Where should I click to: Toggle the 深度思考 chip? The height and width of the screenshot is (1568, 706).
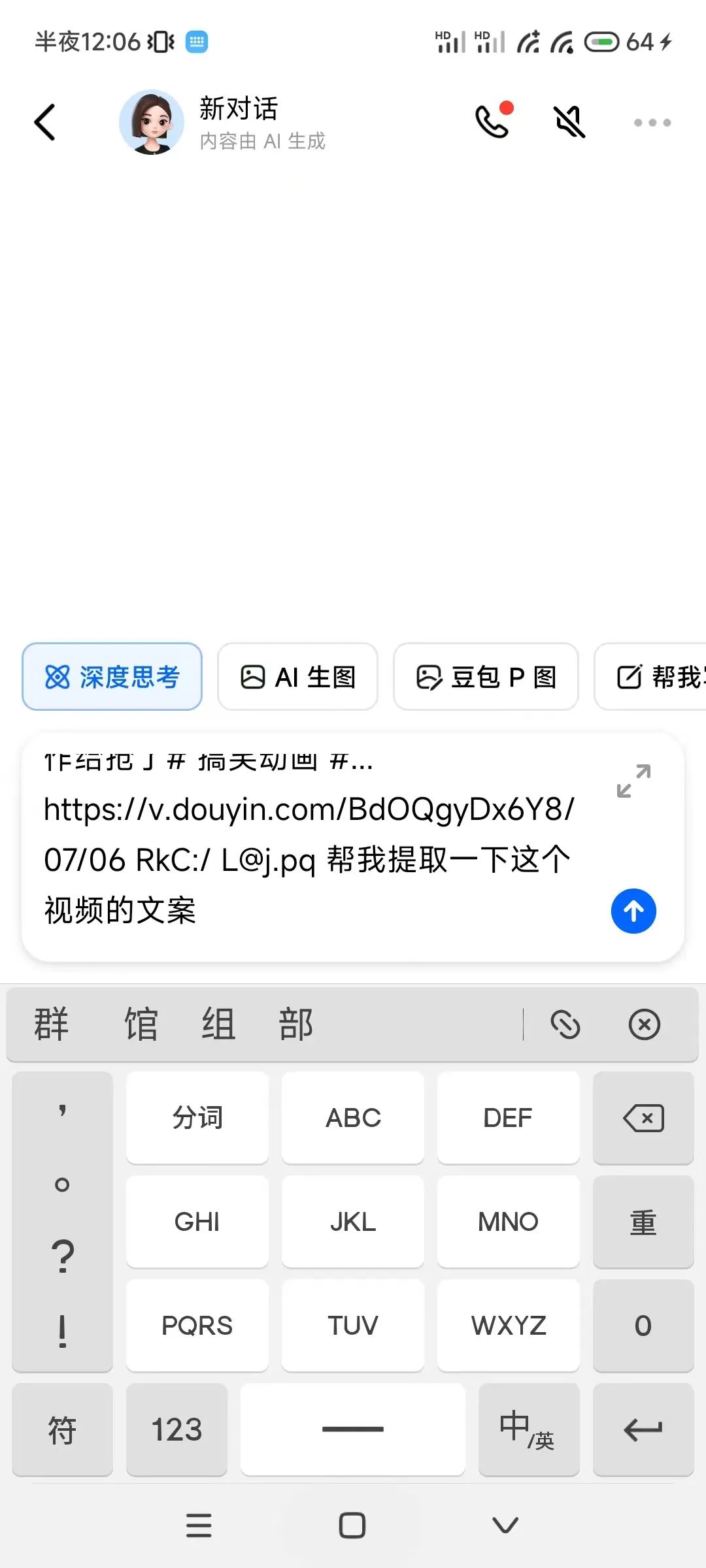(112, 677)
